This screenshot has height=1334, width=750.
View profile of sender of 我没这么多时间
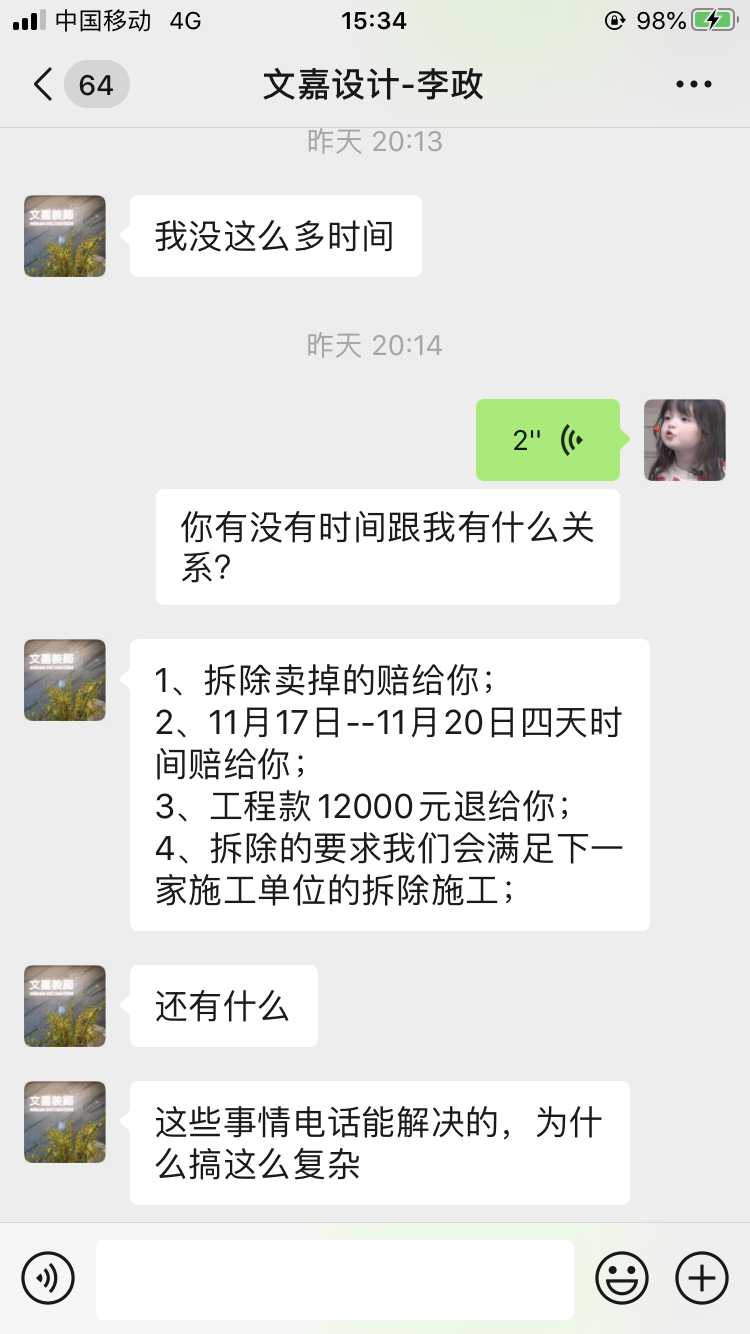(65, 236)
